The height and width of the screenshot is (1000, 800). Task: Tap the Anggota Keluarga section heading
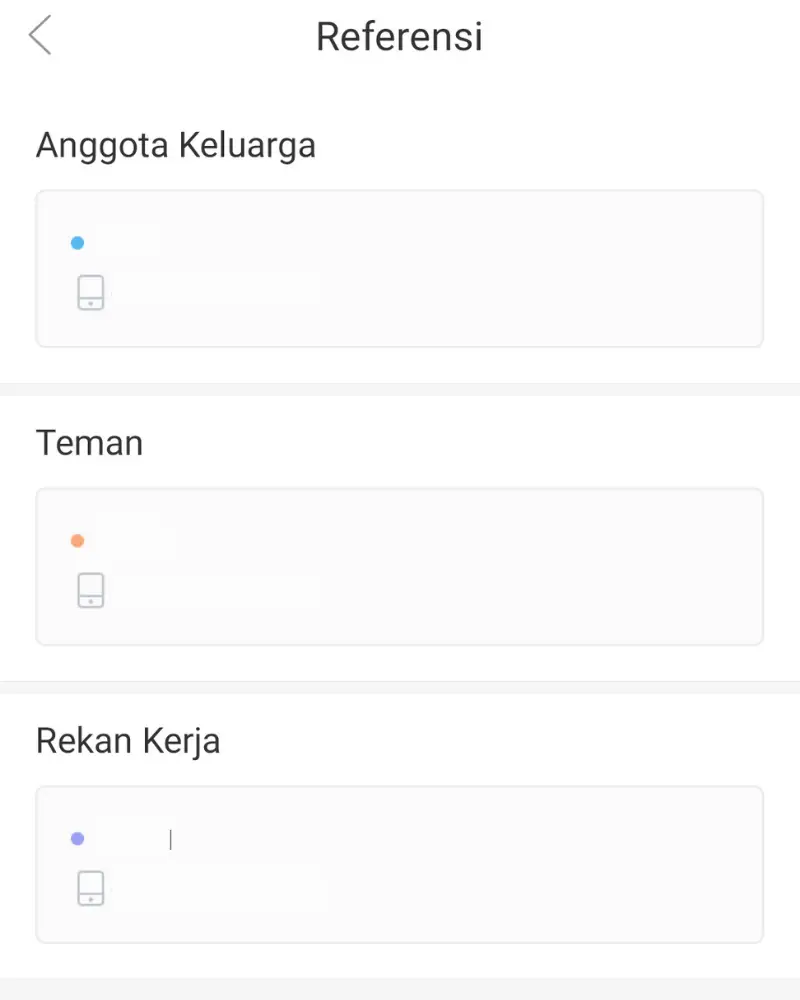[176, 144]
